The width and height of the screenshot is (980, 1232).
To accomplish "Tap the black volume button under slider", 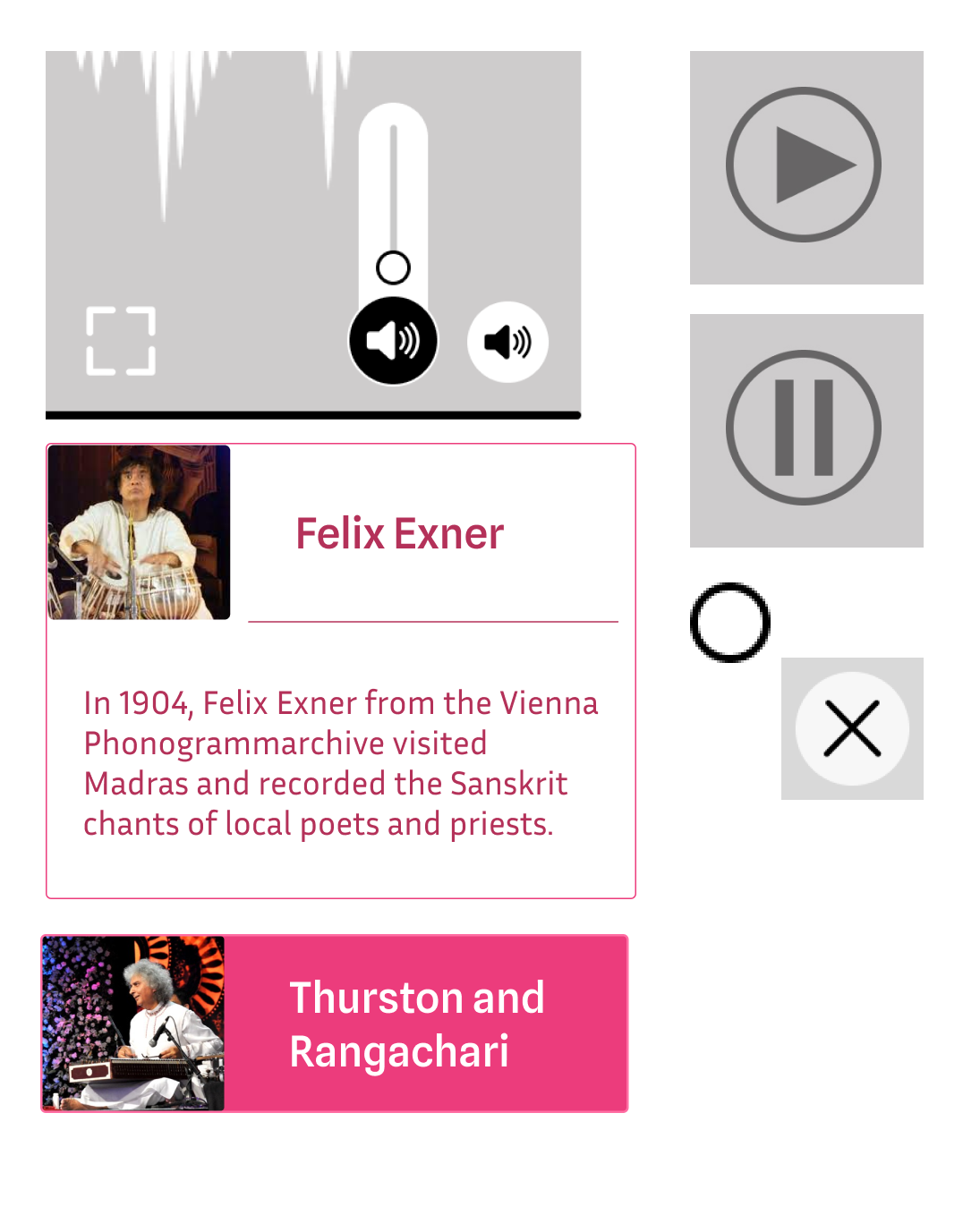I will pyautogui.click(x=393, y=341).
